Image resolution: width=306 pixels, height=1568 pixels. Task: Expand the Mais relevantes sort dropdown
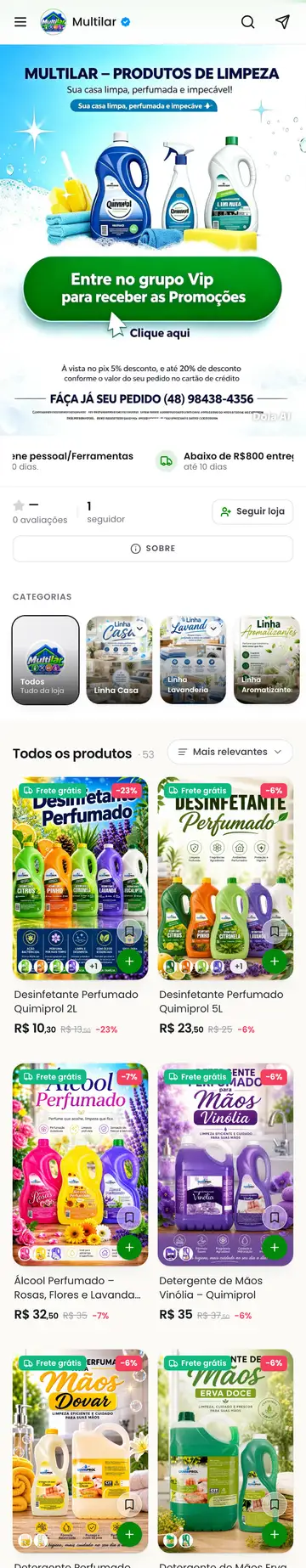pyautogui.click(x=229, y=752)
